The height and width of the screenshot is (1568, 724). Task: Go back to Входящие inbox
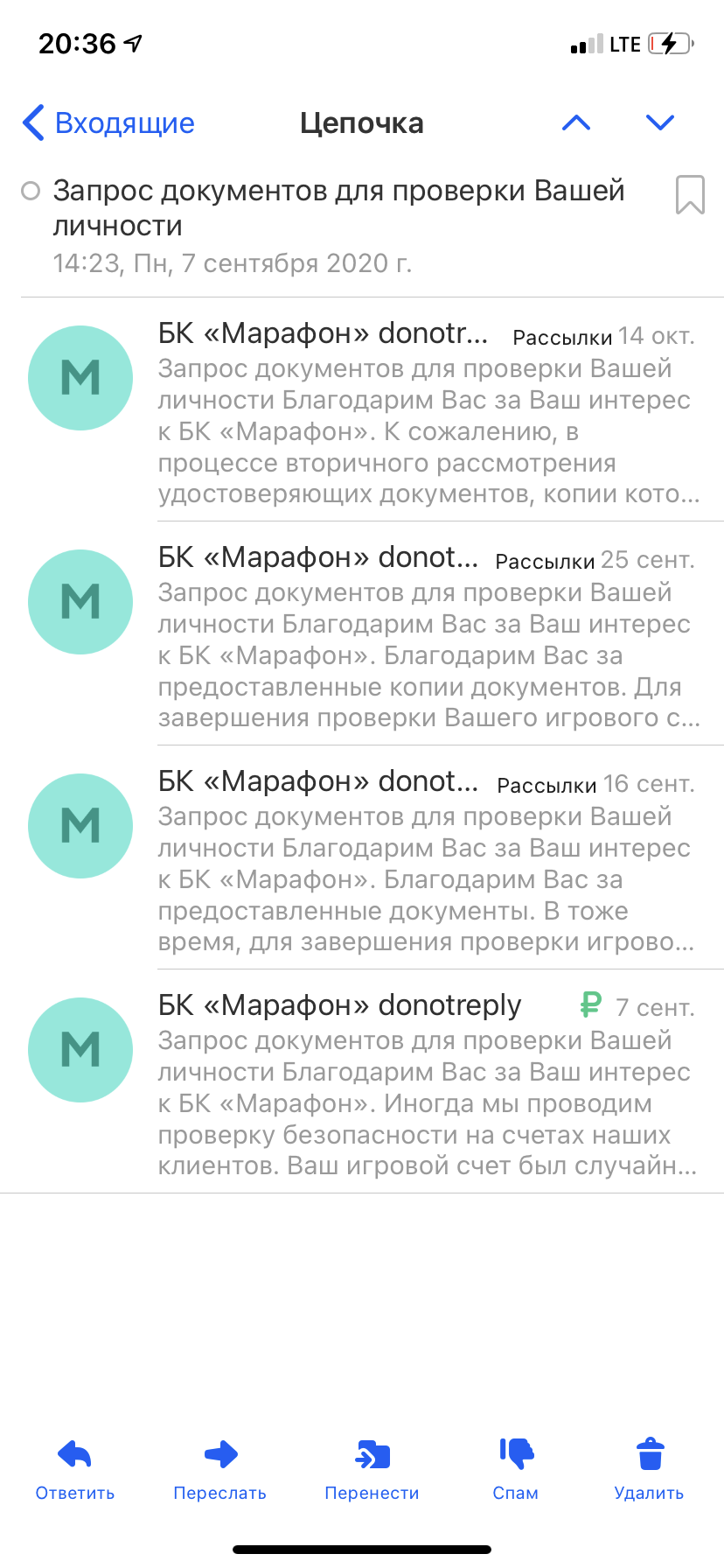(108, 123)
